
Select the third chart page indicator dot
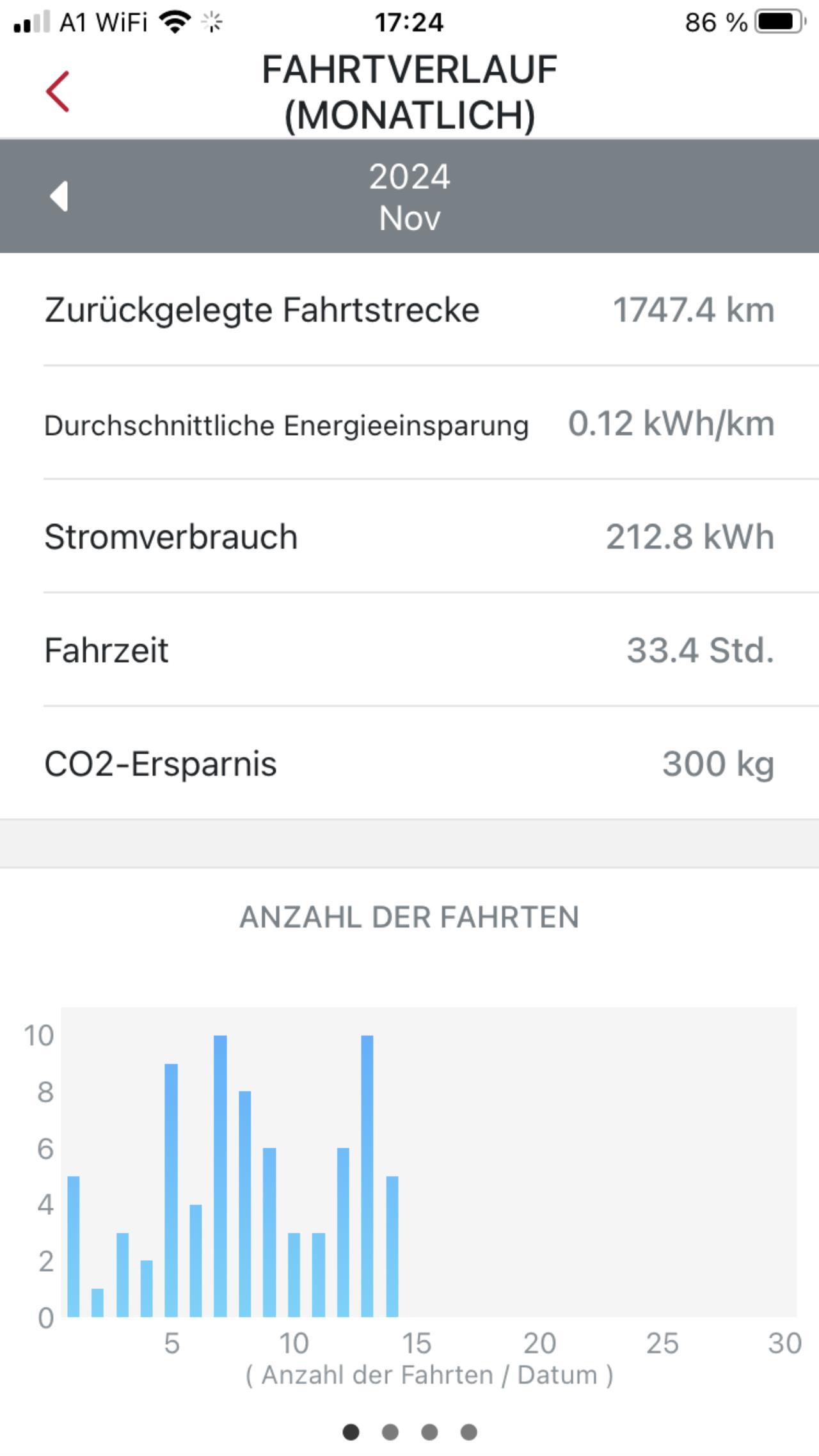[x=429, y=1432]
